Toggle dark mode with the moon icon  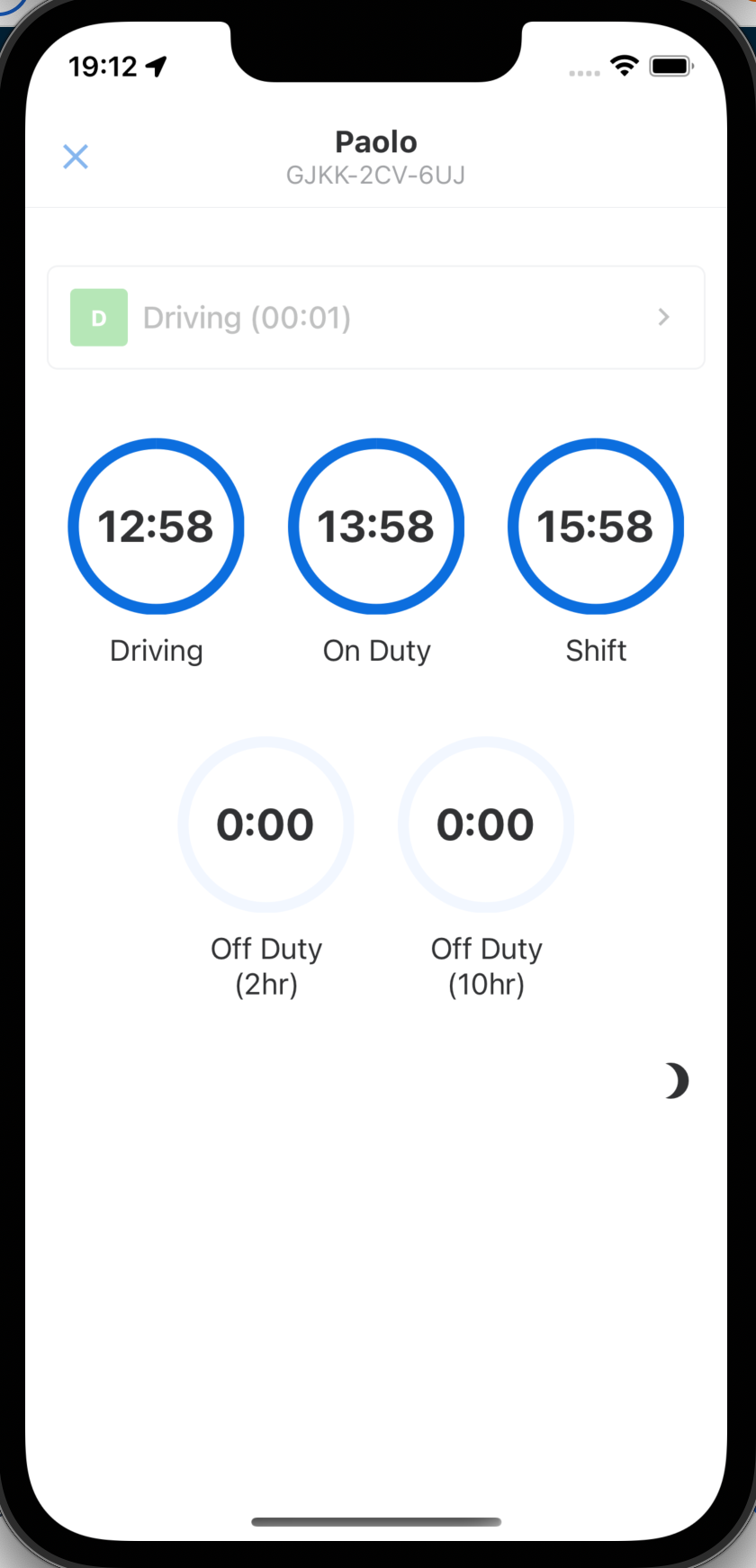pyautogui.click(x=675, y=1081)
